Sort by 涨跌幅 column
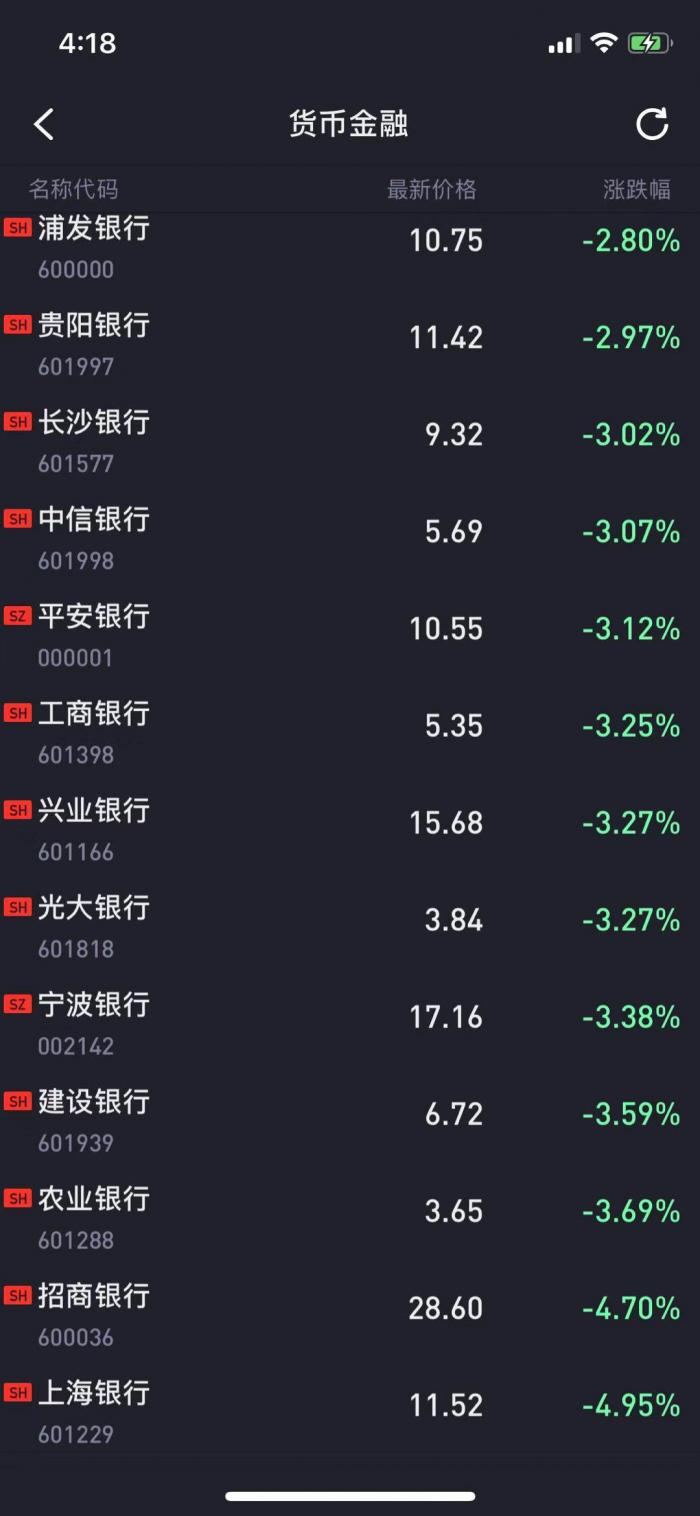The image size is (700, 1516). pyautogui.click(x=636, y=189)
